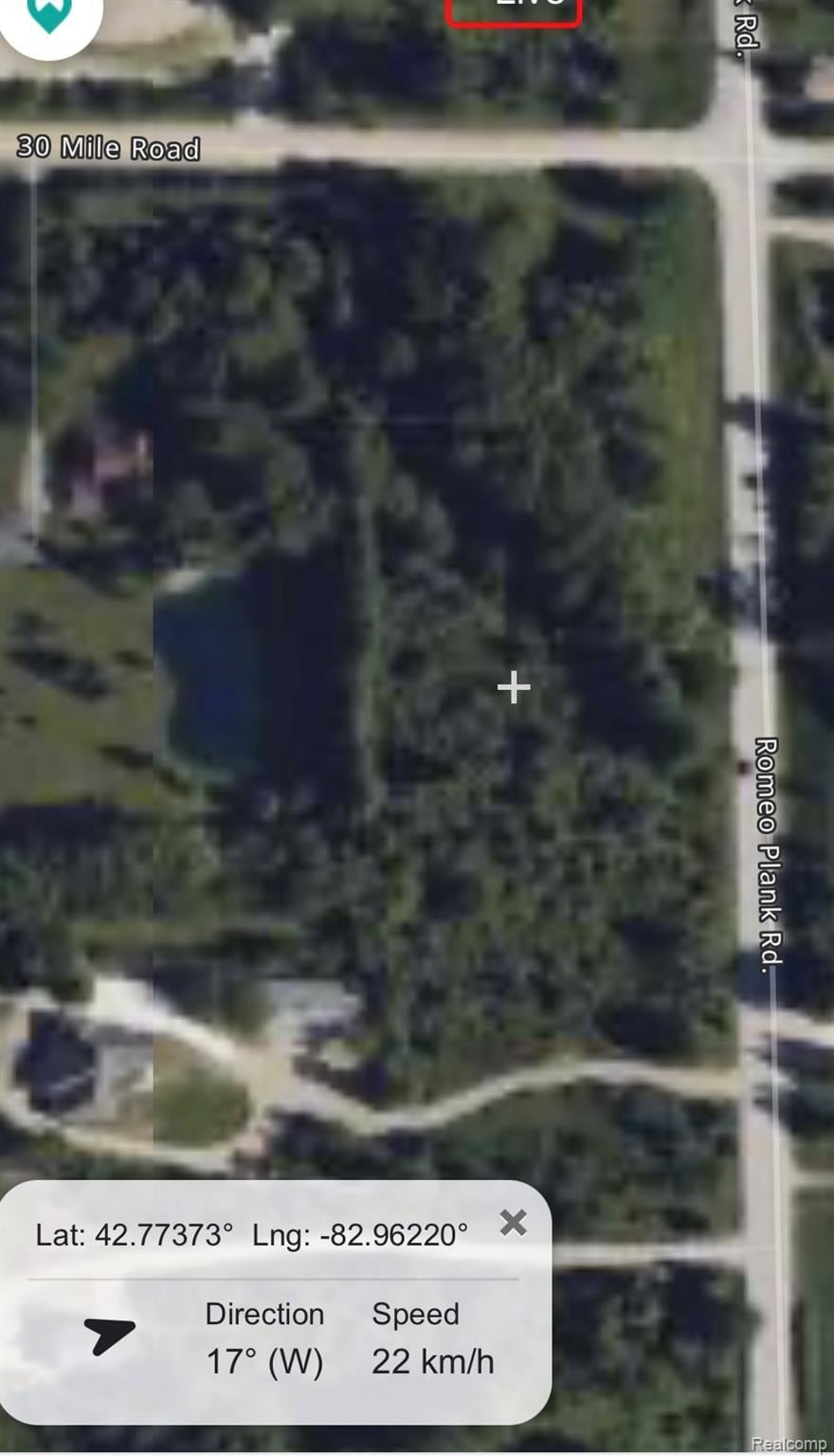
Task: Tap the red-outlined Live button
Action: [x=513, y=9]
